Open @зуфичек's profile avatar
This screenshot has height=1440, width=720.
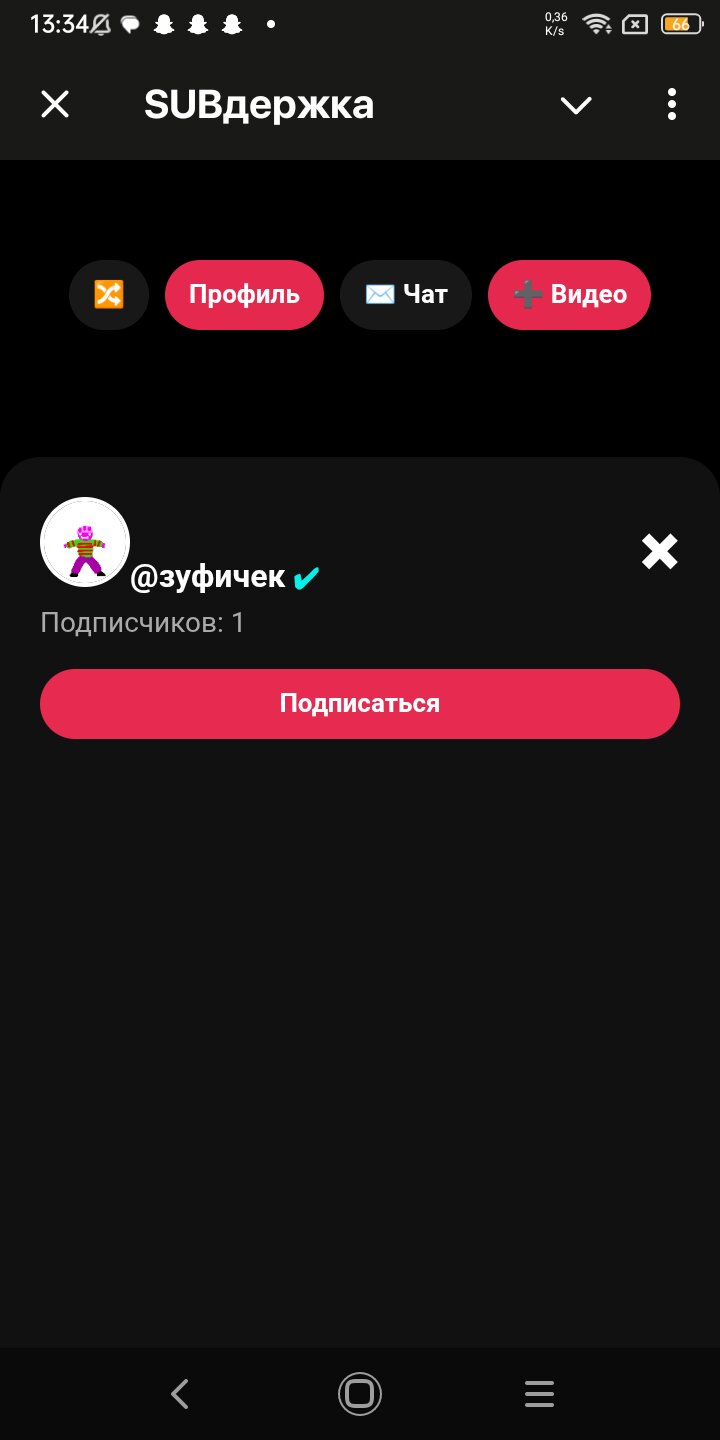[85, 542]
